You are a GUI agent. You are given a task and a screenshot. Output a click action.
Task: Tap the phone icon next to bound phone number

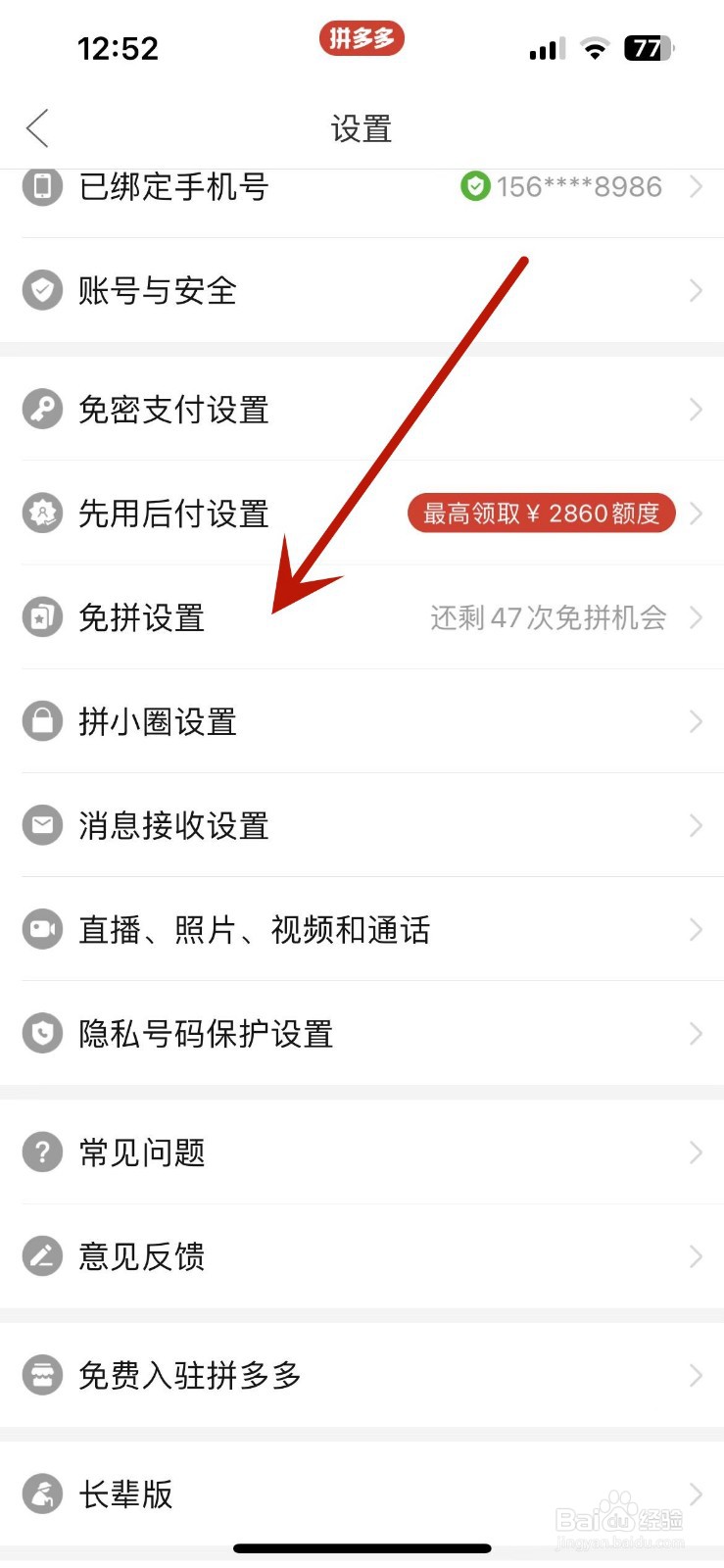point(41,186)
